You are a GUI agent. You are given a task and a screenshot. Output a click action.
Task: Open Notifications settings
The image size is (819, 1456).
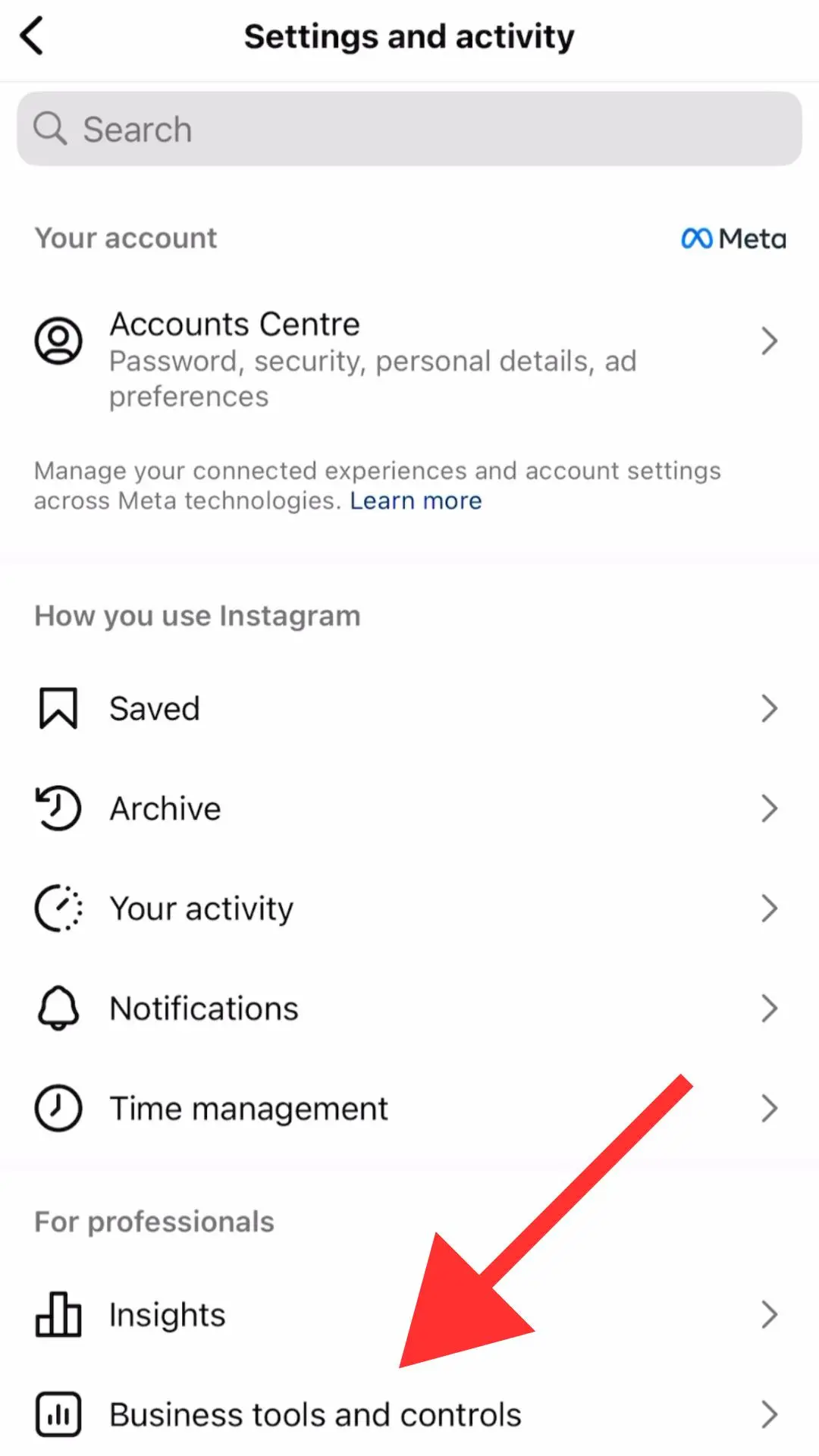coord(409,1009)
